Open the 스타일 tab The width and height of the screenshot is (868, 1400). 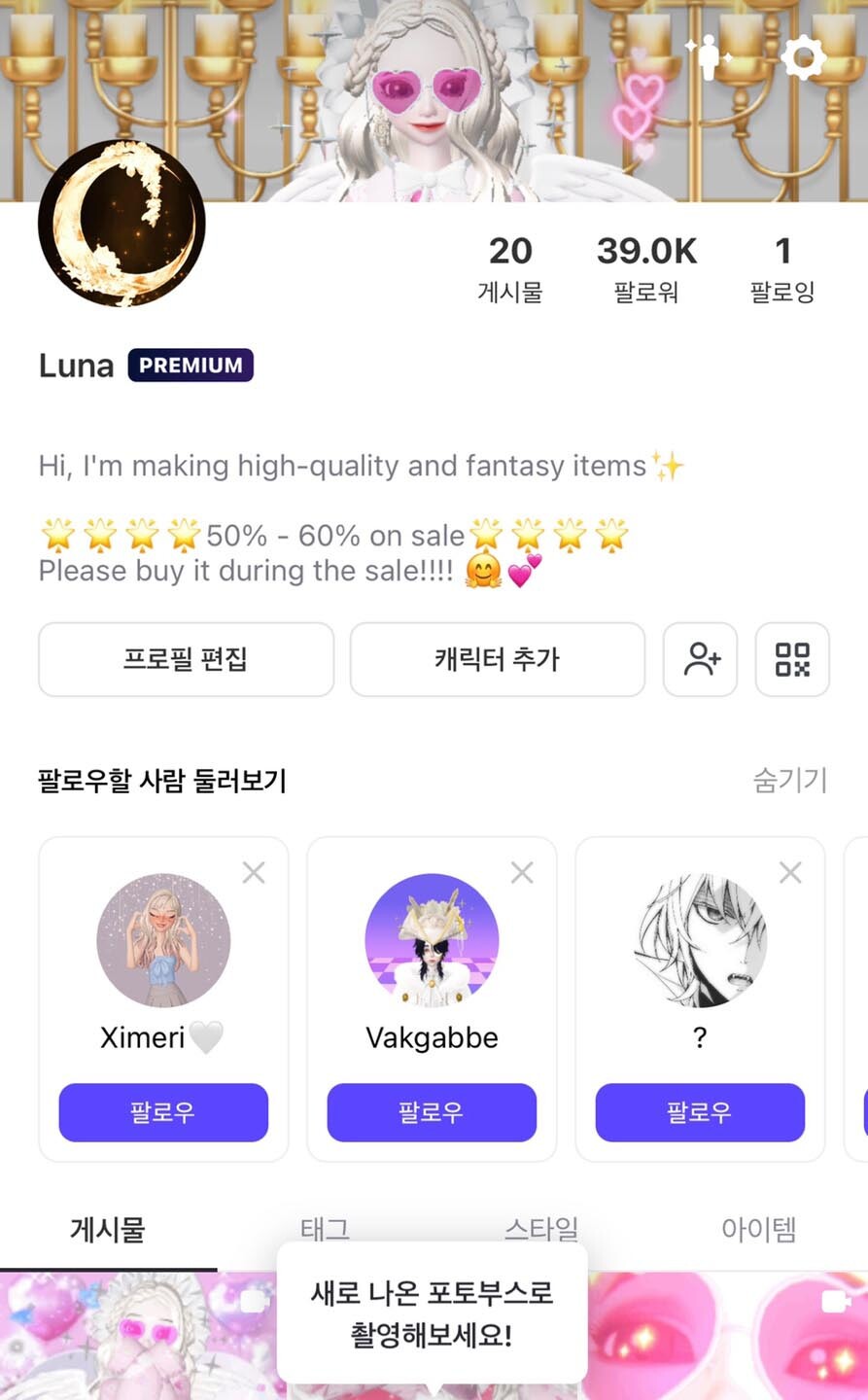tap(541, 1228)
